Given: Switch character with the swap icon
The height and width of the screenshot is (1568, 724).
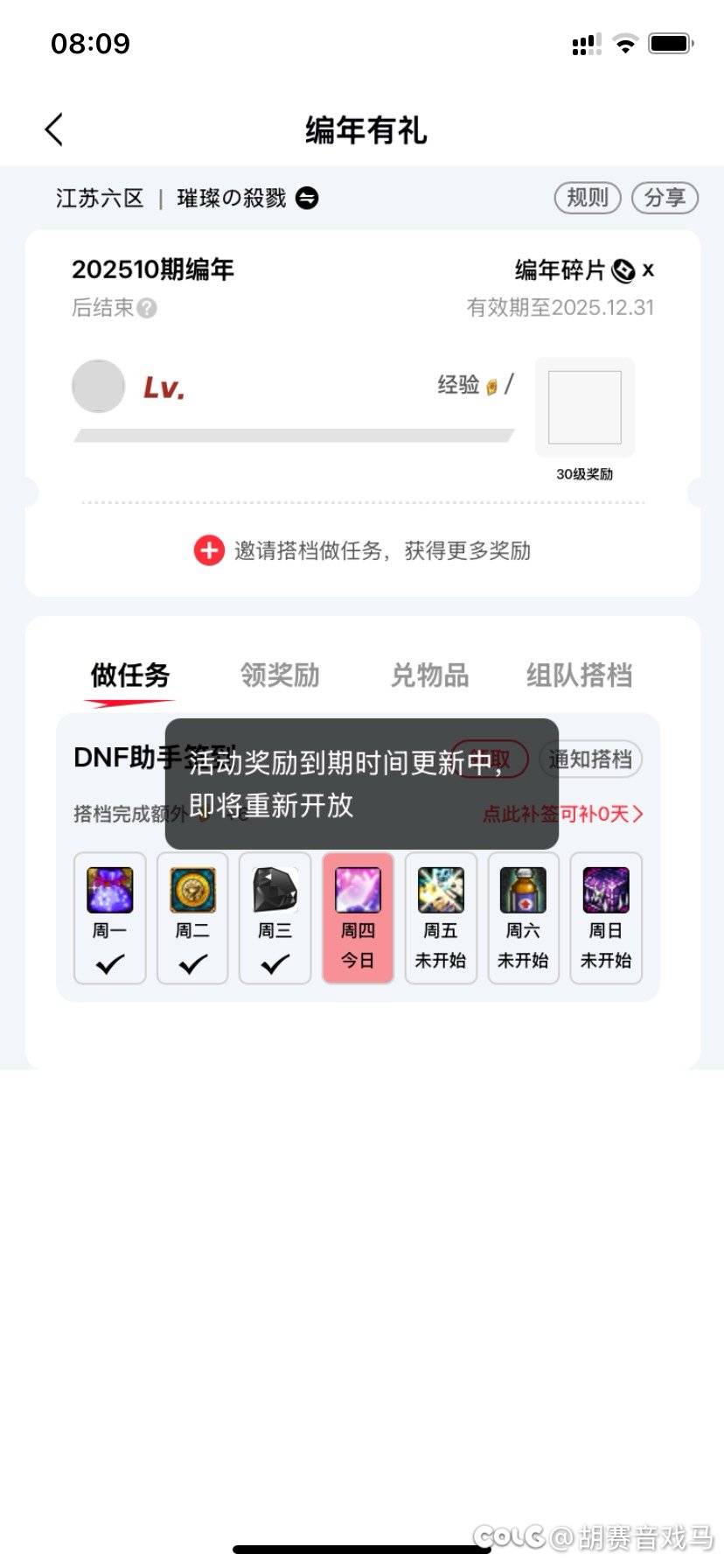Looking at the screenshot, I should 307,199.
